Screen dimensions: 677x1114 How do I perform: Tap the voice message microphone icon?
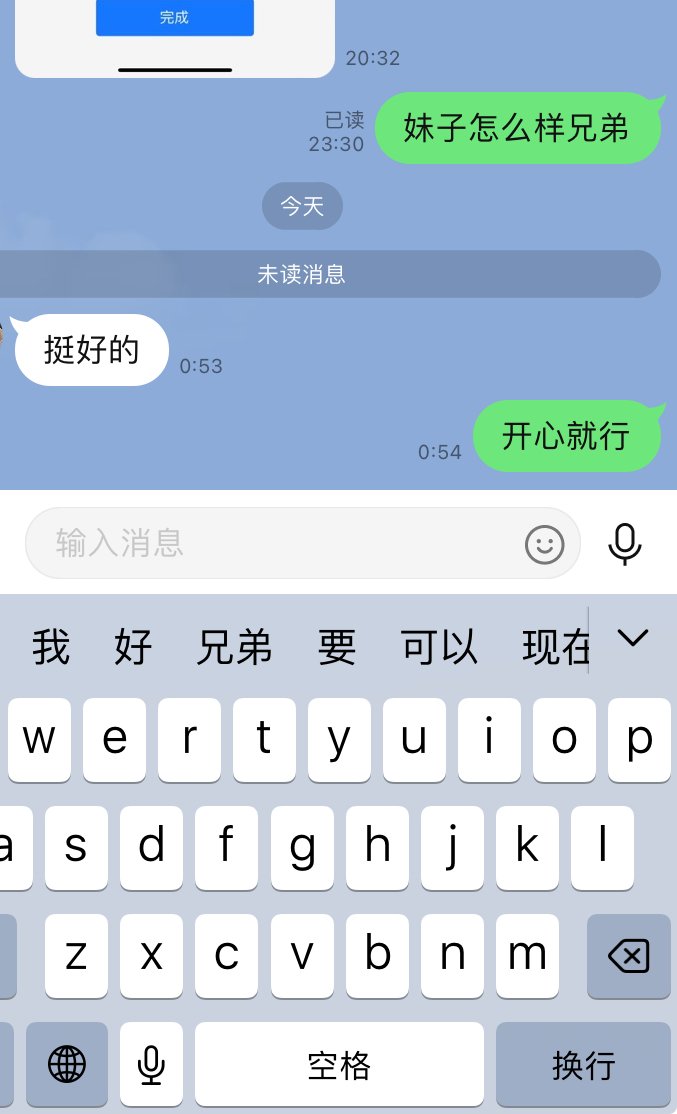click(625, 544)
